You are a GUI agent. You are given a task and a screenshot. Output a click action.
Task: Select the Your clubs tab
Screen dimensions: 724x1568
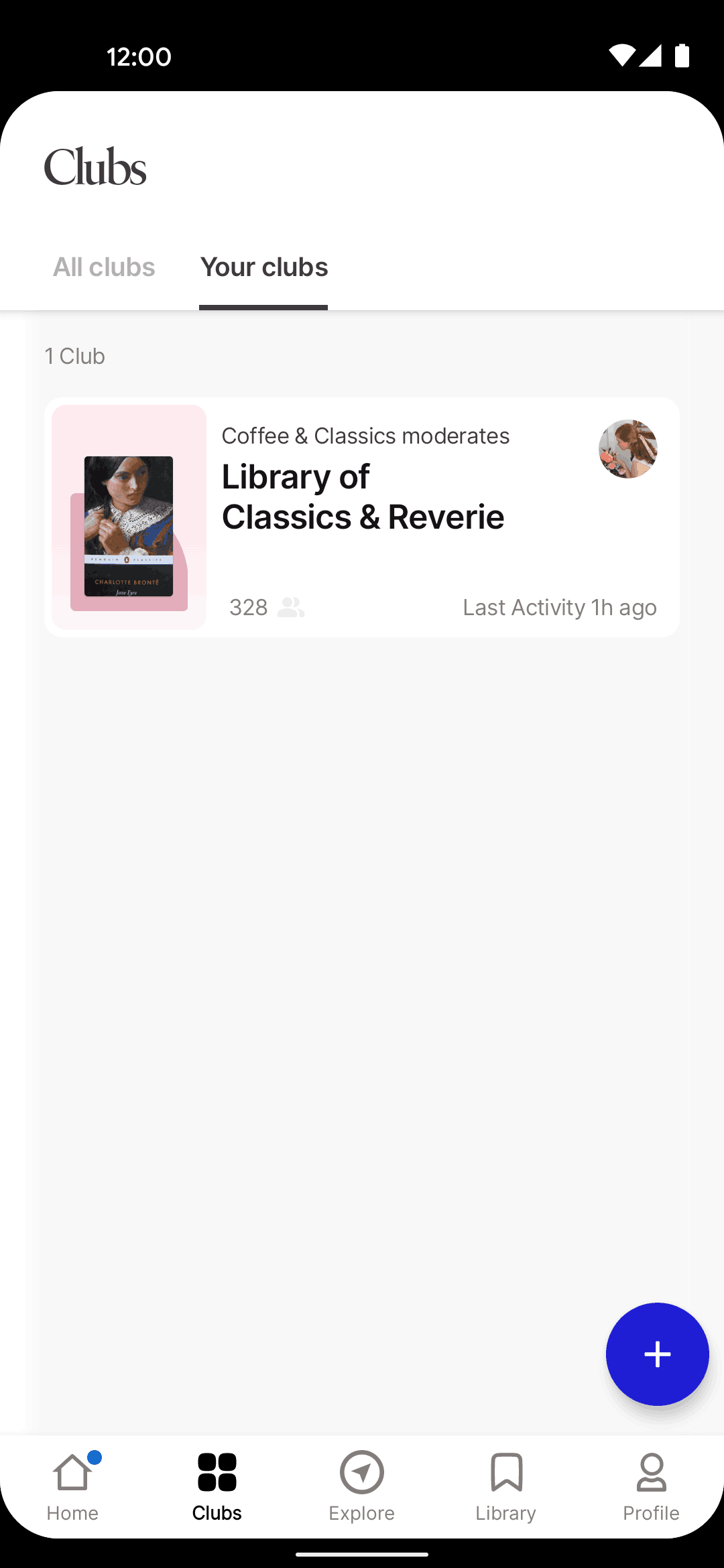264,267
